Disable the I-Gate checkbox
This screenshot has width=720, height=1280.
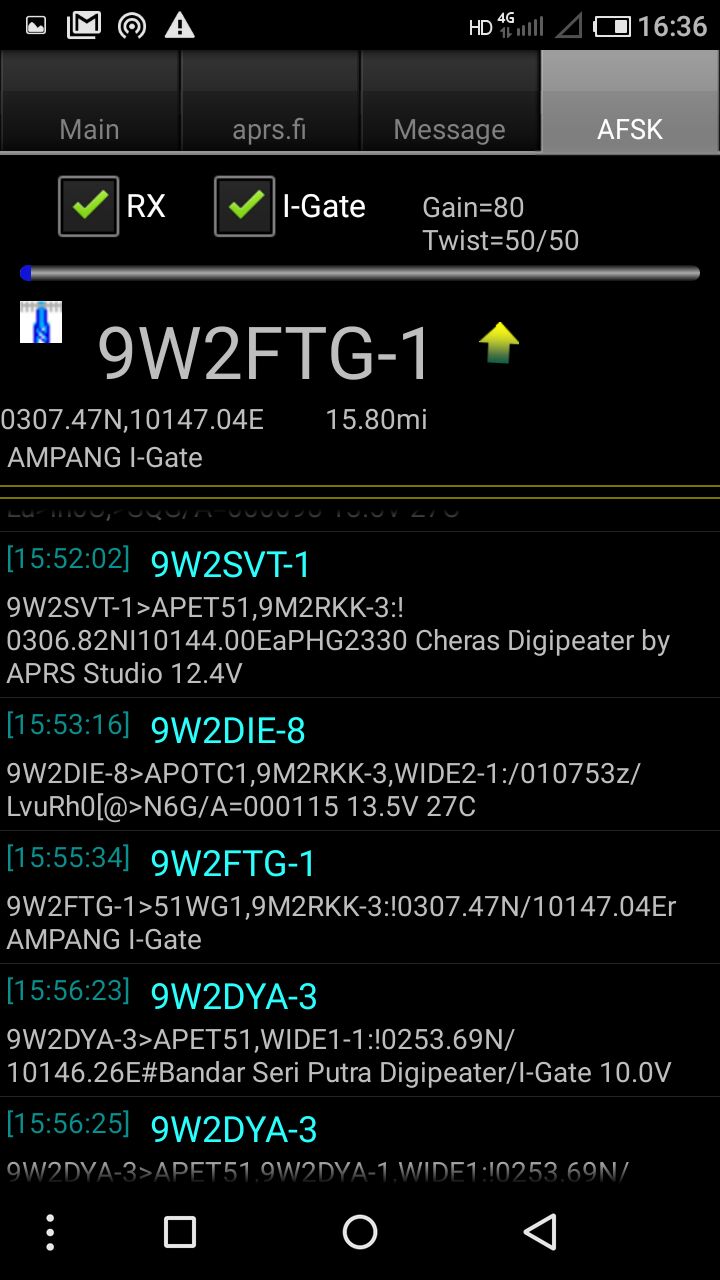coord(245,206)
